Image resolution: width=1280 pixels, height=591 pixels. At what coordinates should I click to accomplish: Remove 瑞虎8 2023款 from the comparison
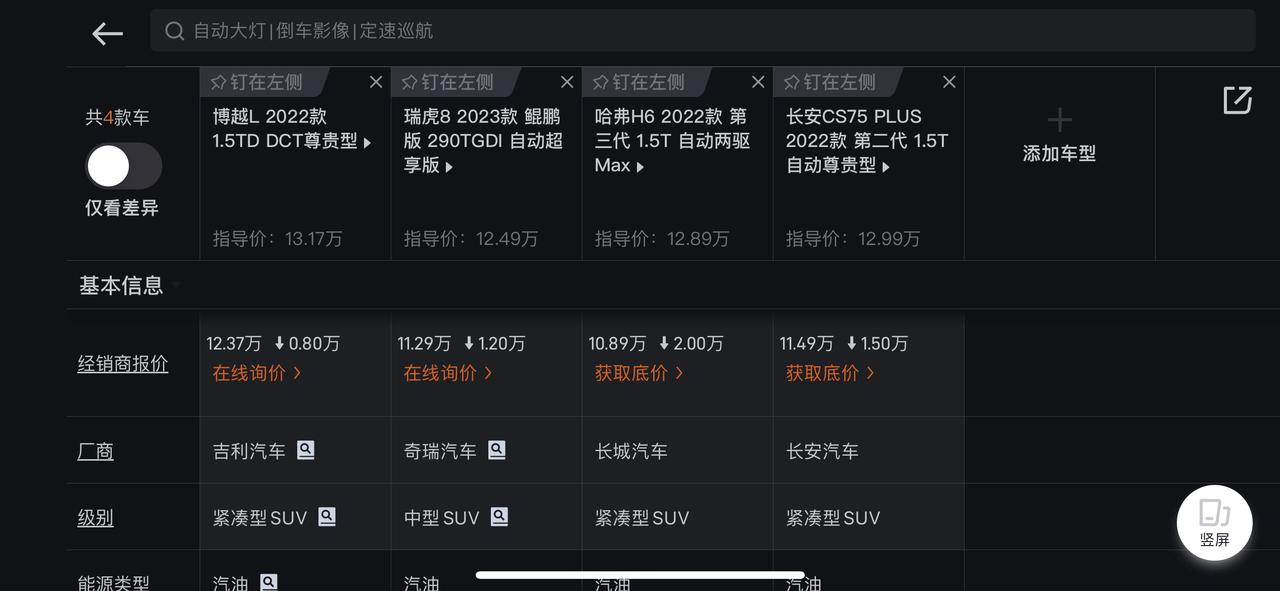[567, 82]
